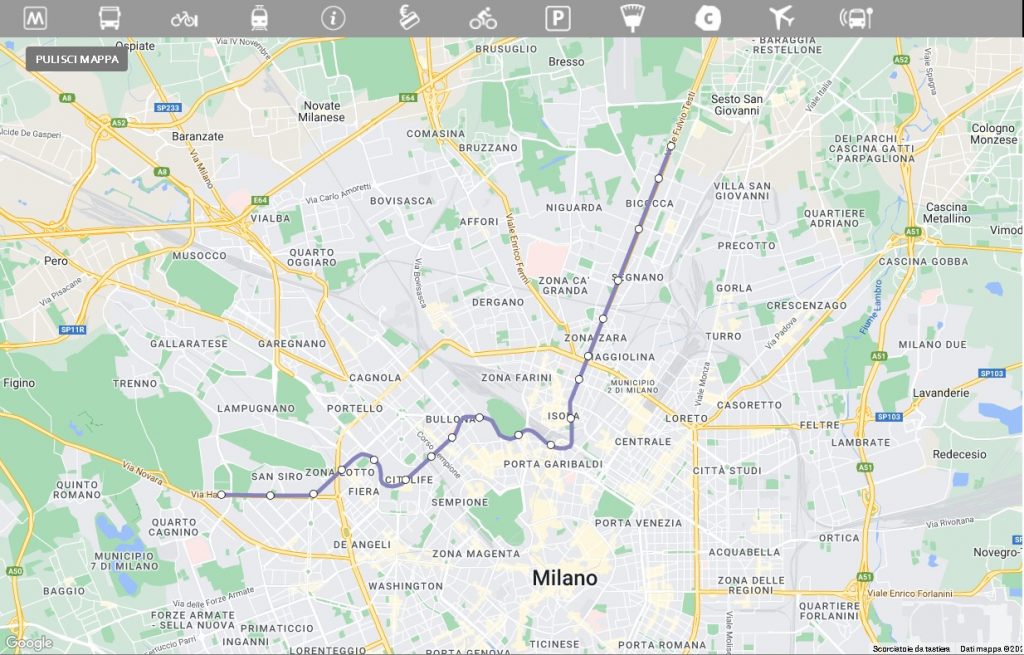Tap the bus stop arrivals icon
The height and width of the screenshot is (655, 1024).
point(856,17)
